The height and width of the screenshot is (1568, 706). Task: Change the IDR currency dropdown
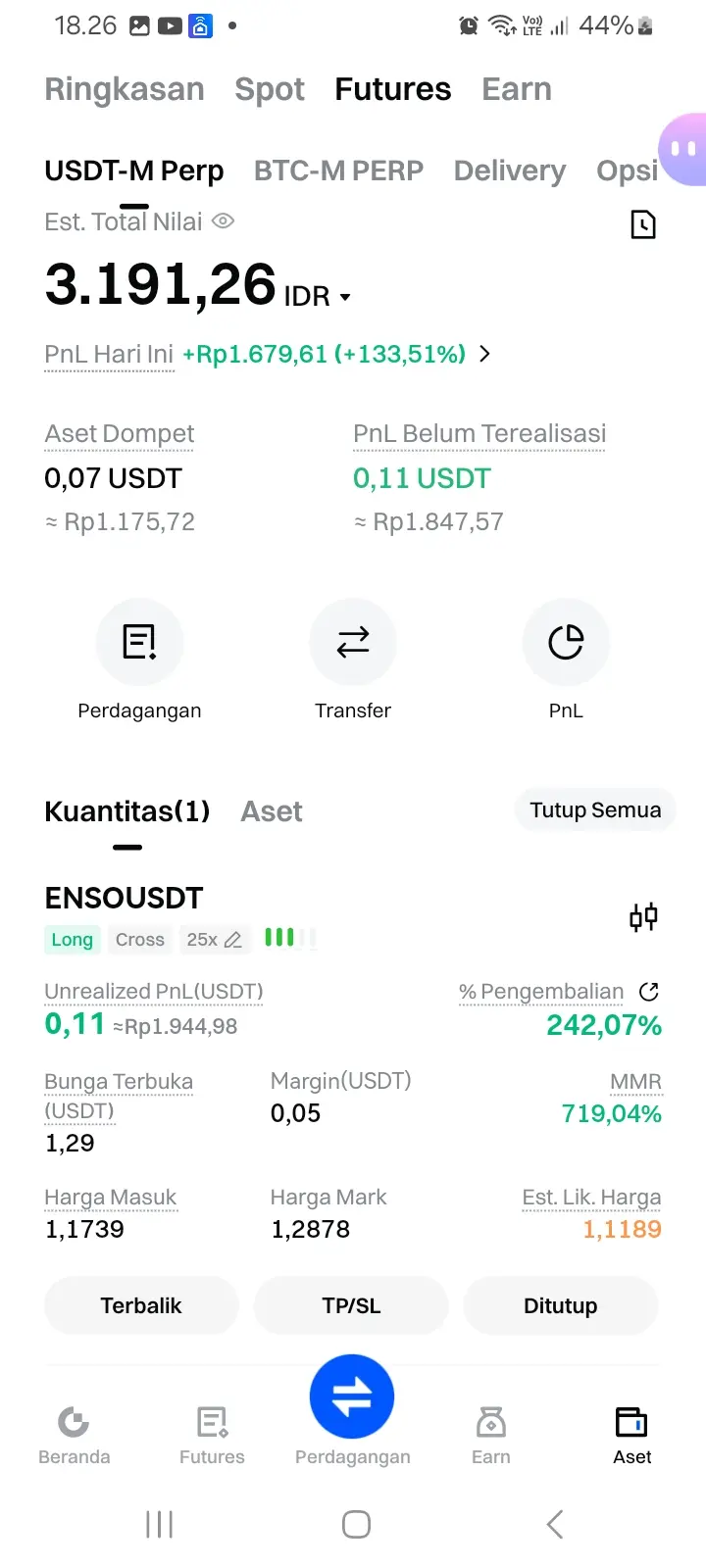[x=318, y=296]
